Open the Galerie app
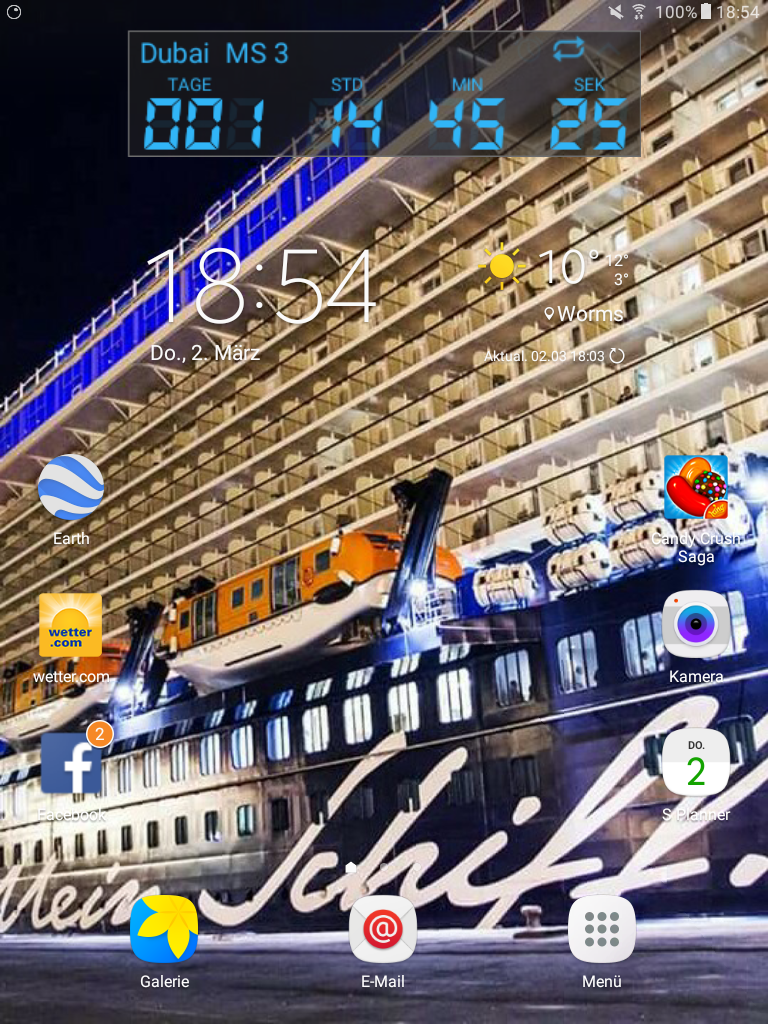Screen dimensions: 768x1024 (164, 930)
